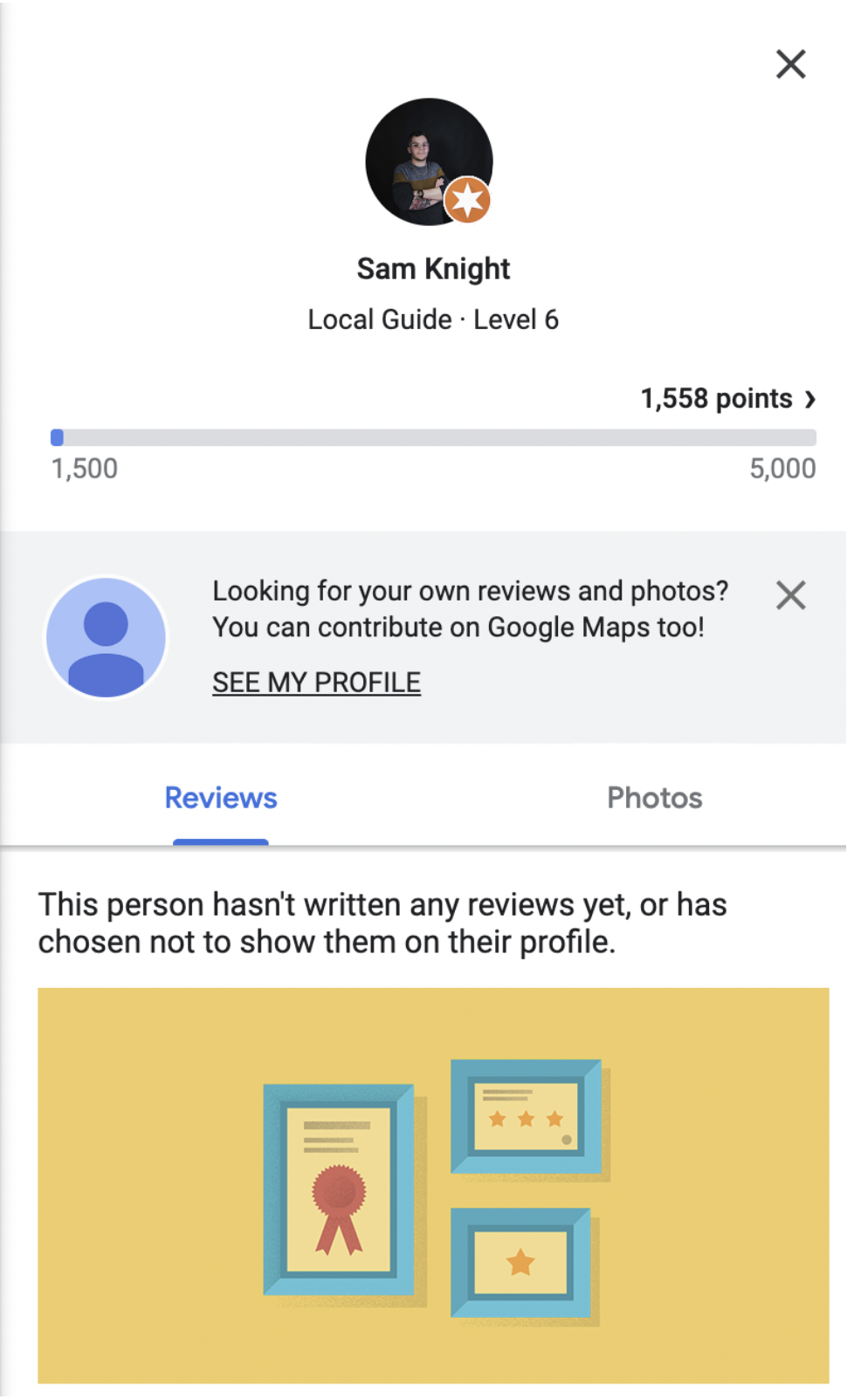847x1400 pixels.
Task: View Sam Knight's profile picture
Action: [428, 161]
